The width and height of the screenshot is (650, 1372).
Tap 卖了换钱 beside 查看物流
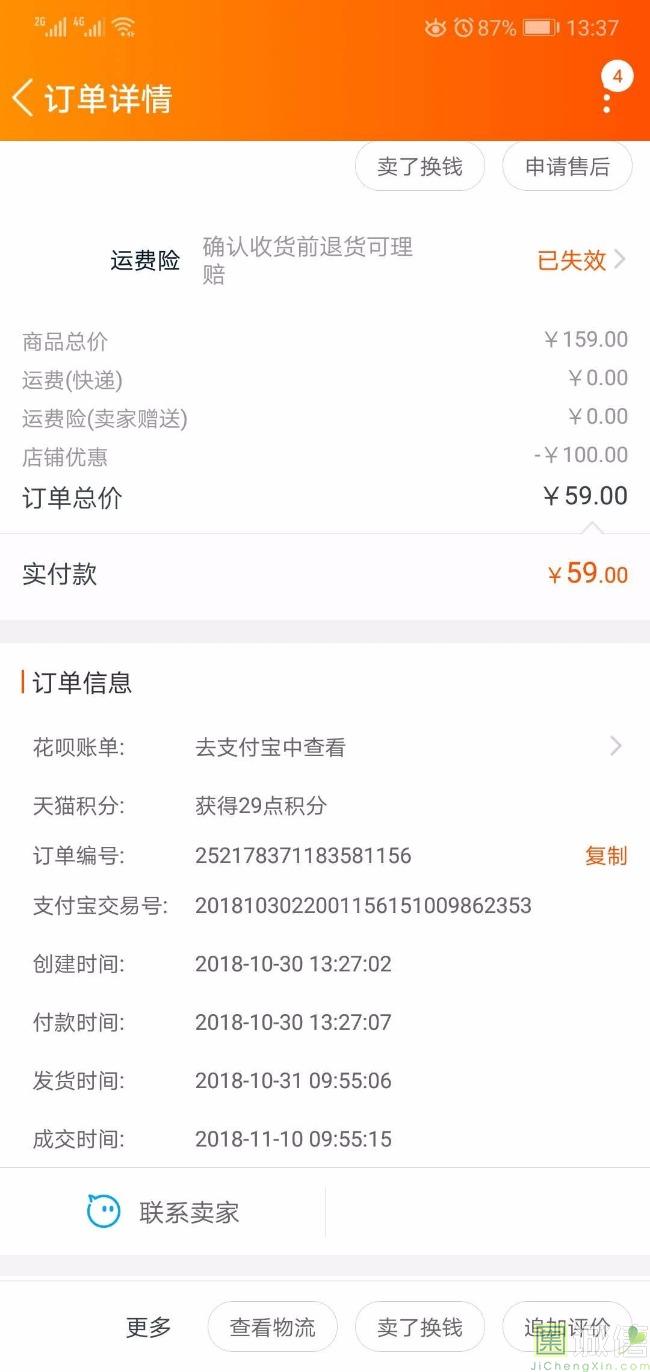click(x=420, y=1327)
